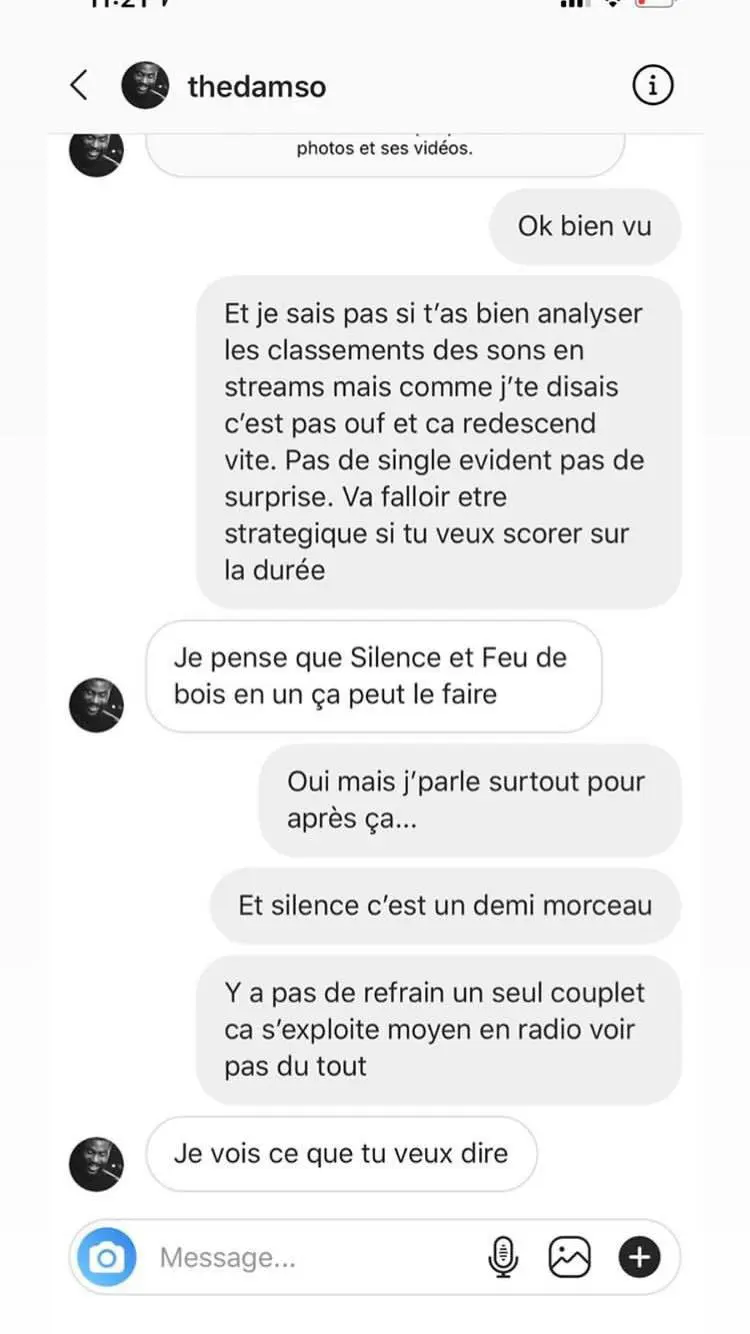Open the plus attachments button
Image resolution: width=750 pixels, height=1334 pixels.
tap(640, 1257)
